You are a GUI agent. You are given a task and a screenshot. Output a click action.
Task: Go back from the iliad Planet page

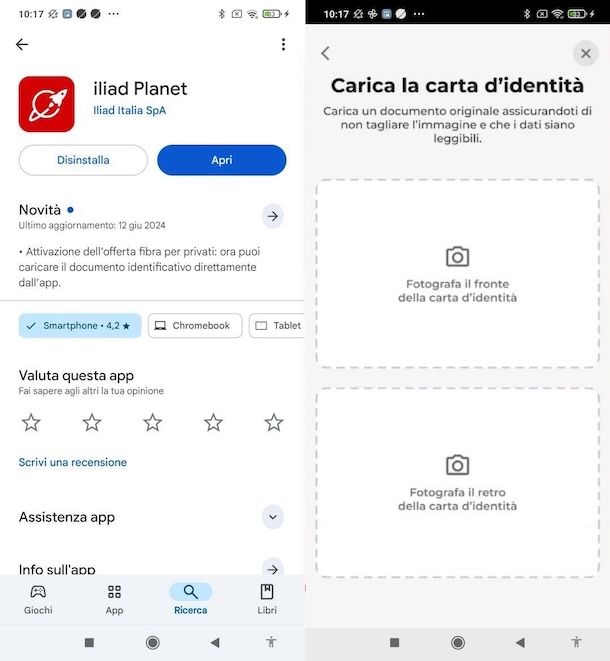(22, 44)
